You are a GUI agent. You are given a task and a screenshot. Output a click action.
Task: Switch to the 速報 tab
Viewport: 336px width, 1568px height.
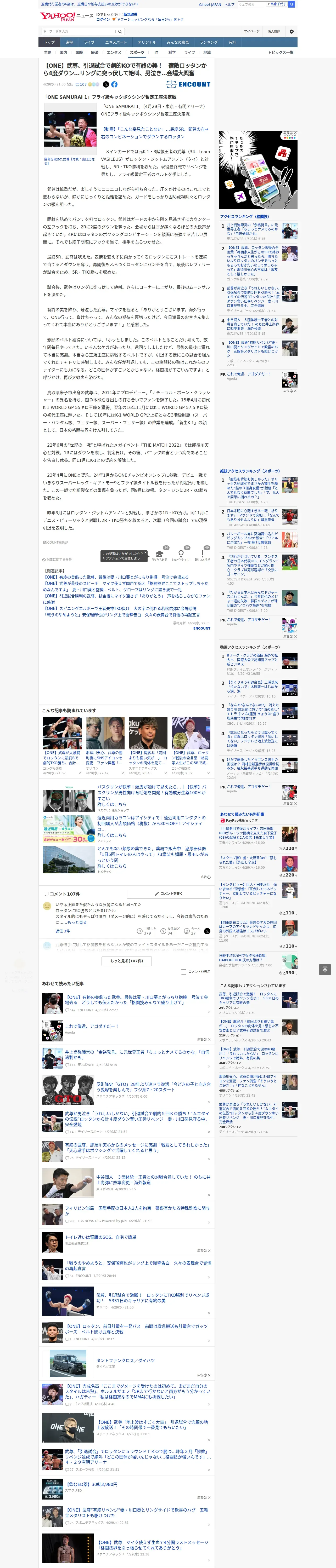69,43
